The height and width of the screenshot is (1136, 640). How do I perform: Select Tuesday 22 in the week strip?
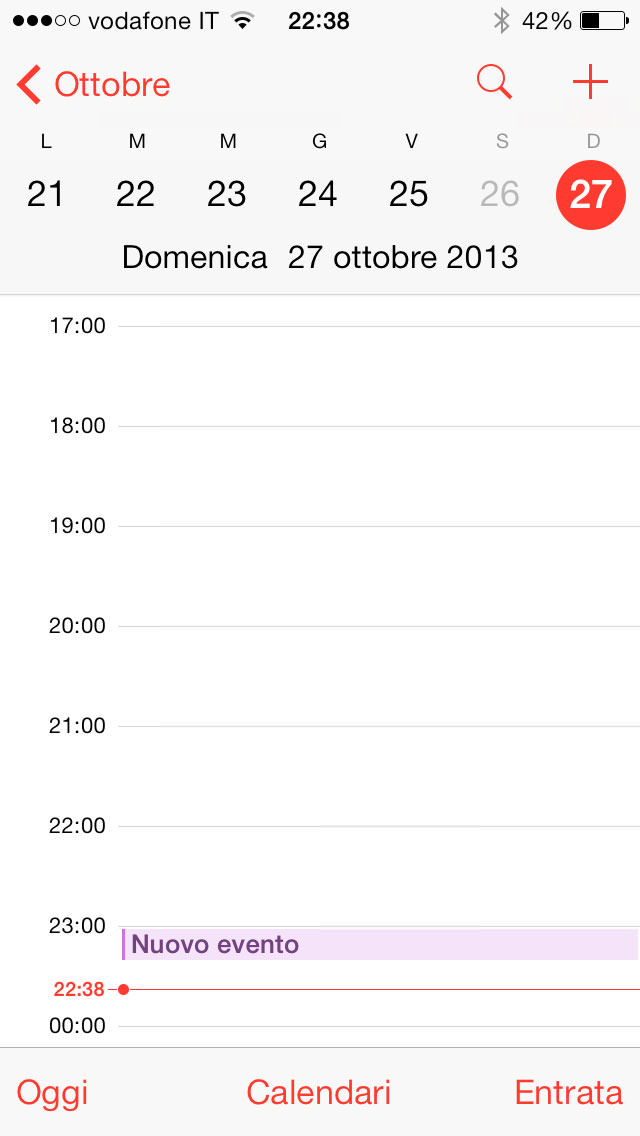coord(136,194)
